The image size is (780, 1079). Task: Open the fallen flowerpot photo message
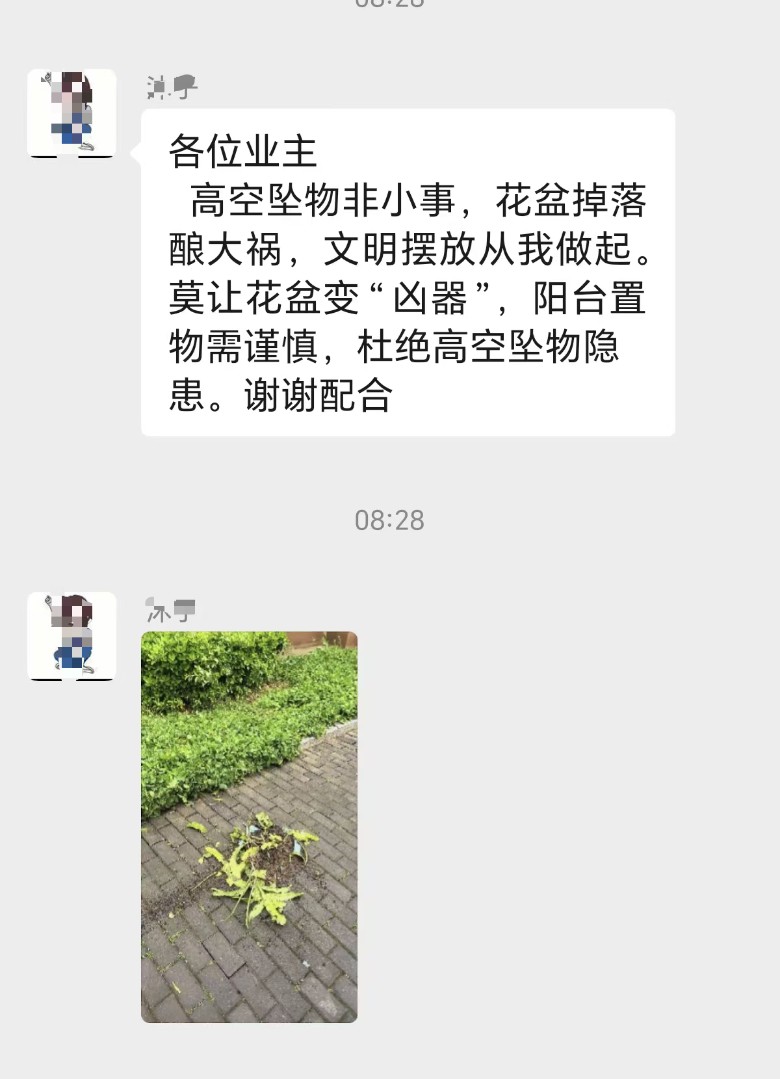click(x=249, y=826)
